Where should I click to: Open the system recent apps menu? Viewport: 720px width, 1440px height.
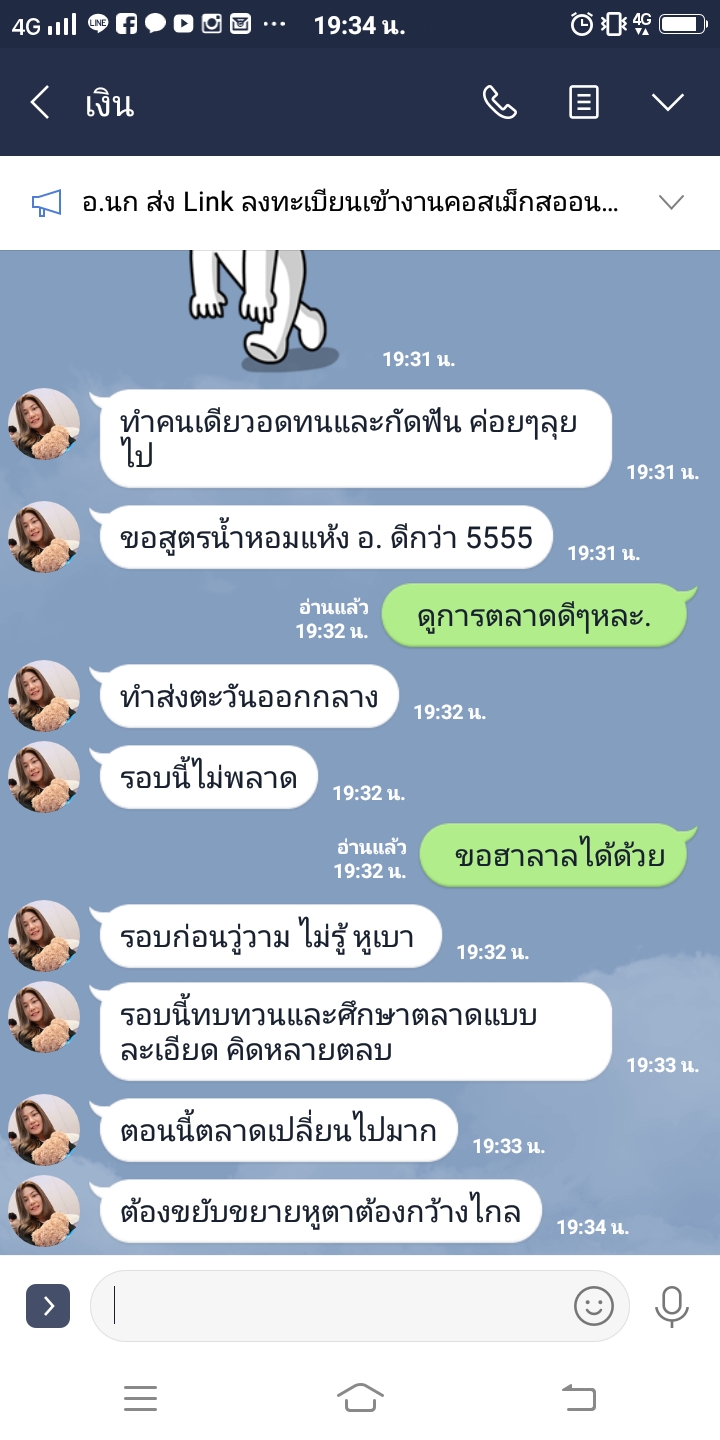tap(140, 1397)
